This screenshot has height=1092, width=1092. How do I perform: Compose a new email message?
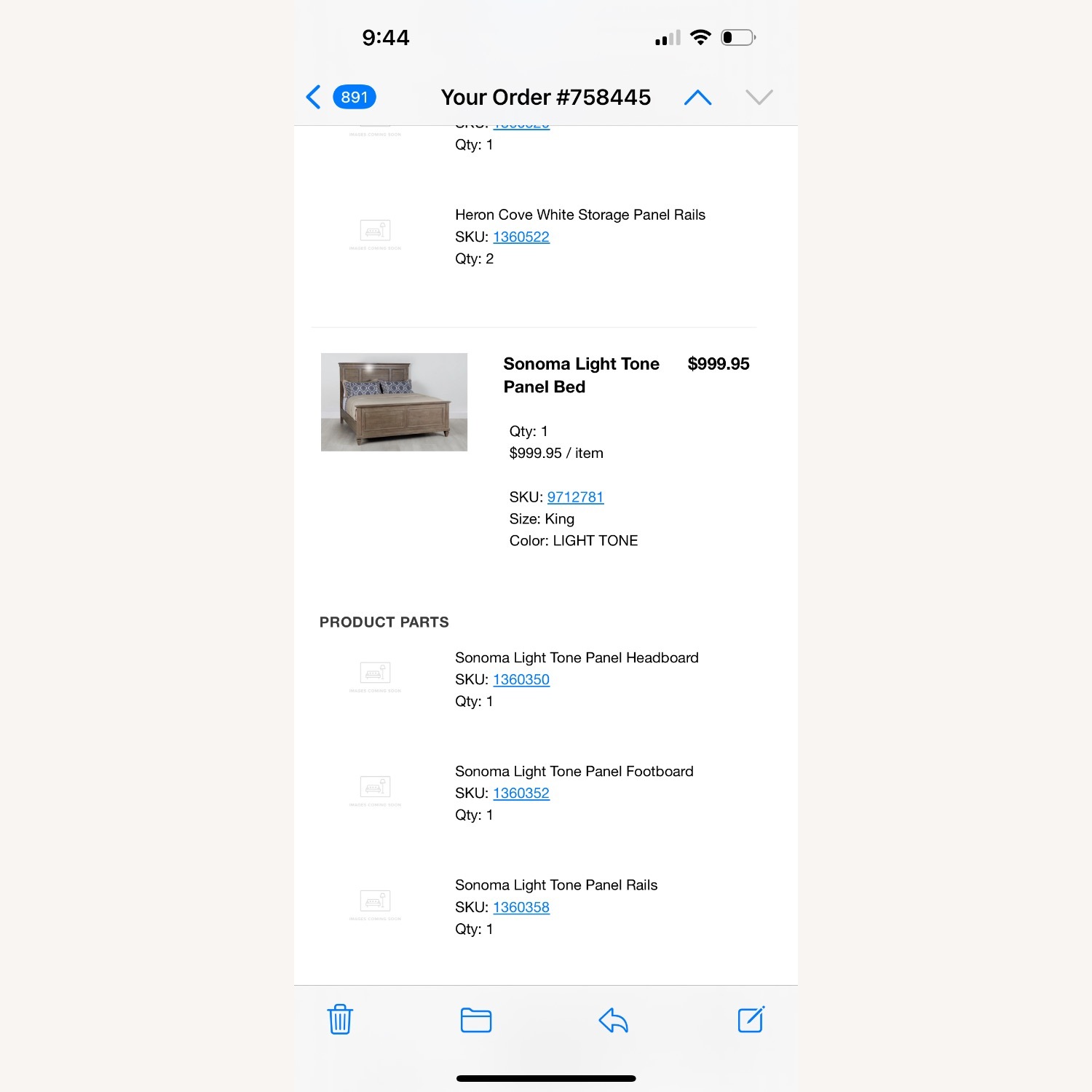(x=751, y=1019)
